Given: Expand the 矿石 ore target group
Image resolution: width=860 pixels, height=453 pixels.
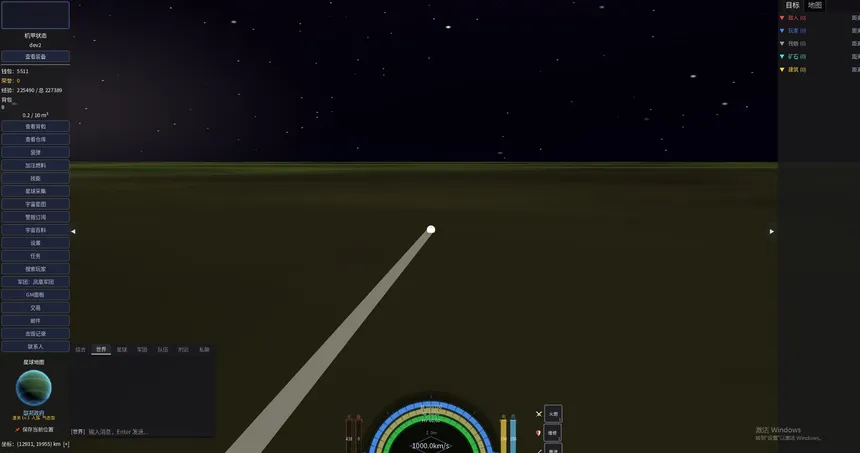Looking at the screenshot, I should [x=798, y=57].
